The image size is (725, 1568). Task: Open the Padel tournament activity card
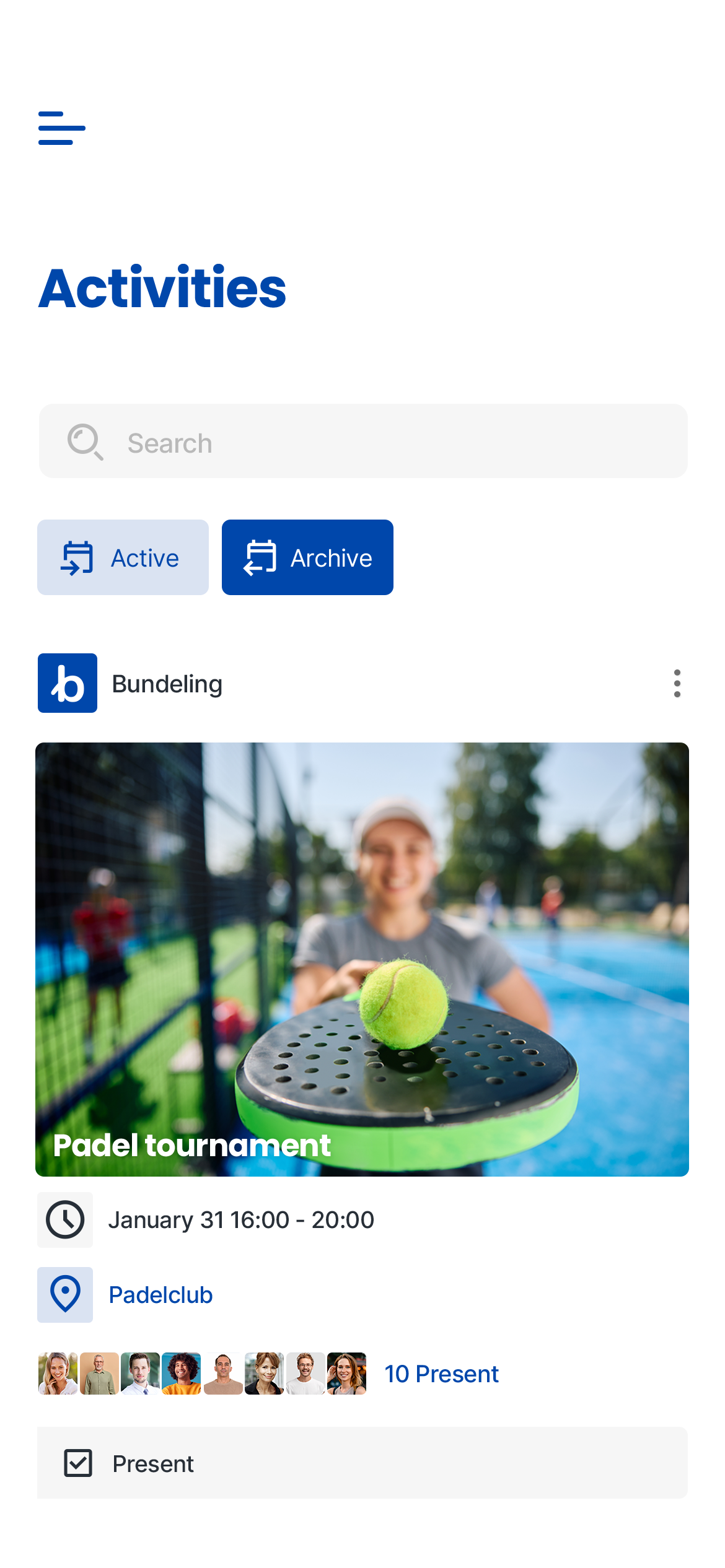(362, 959)
